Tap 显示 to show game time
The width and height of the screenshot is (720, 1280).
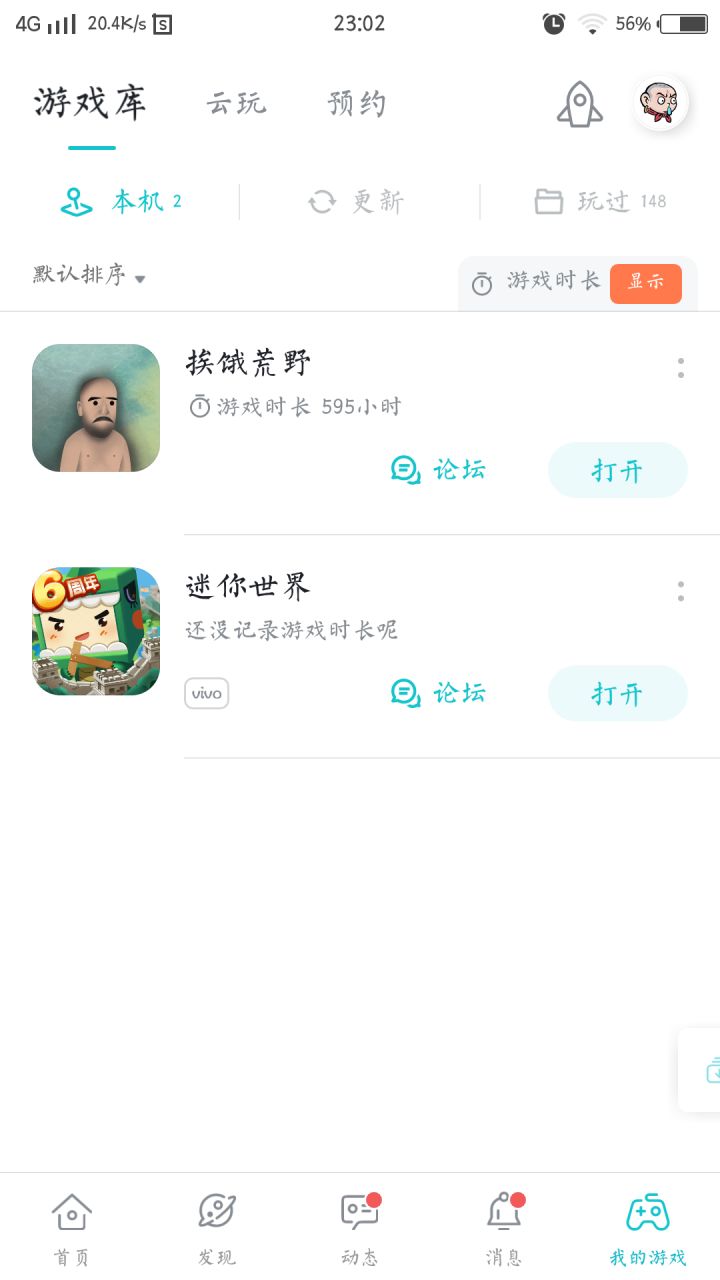(645, 283)
